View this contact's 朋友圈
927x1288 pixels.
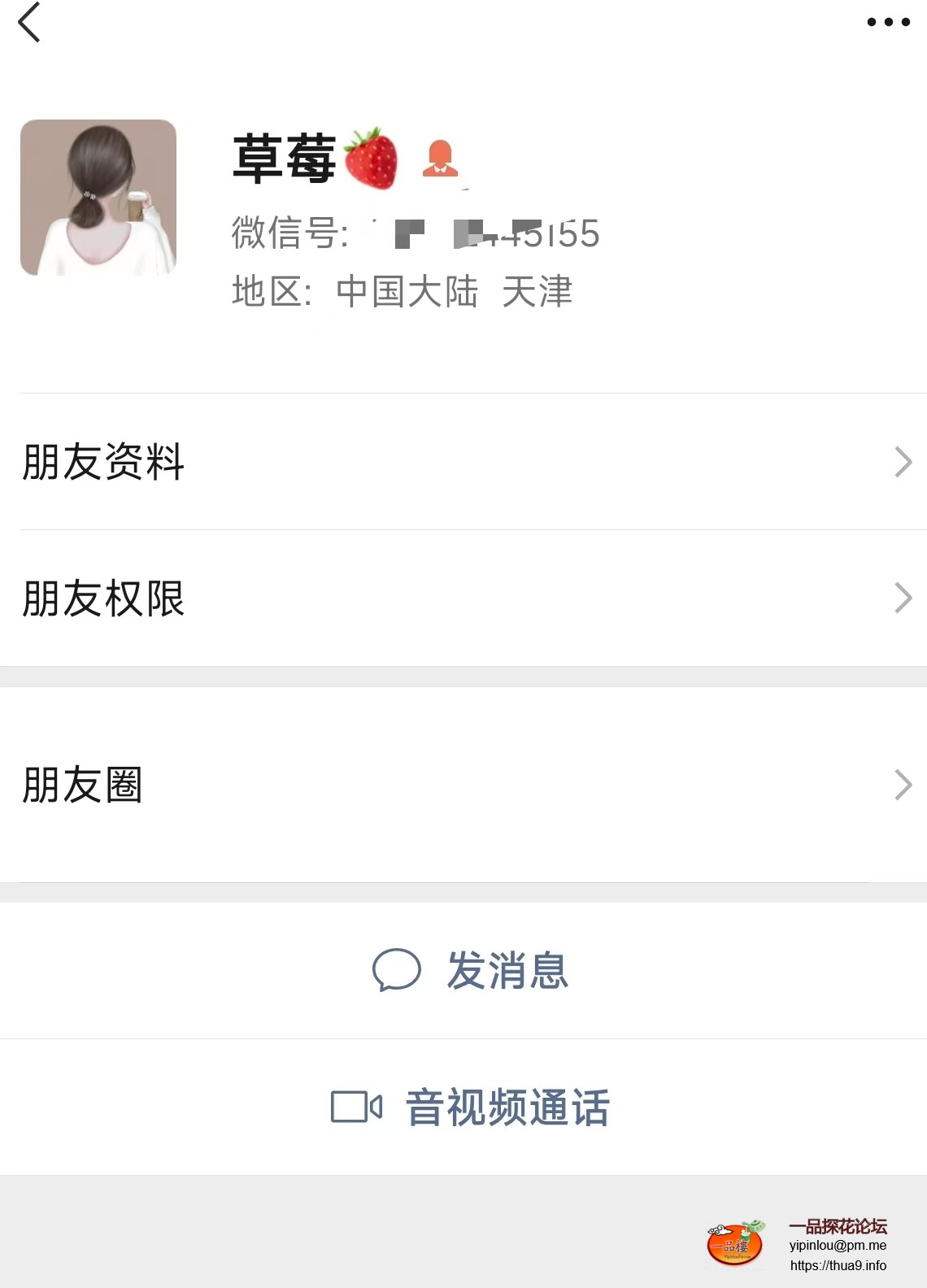[463, 785]
